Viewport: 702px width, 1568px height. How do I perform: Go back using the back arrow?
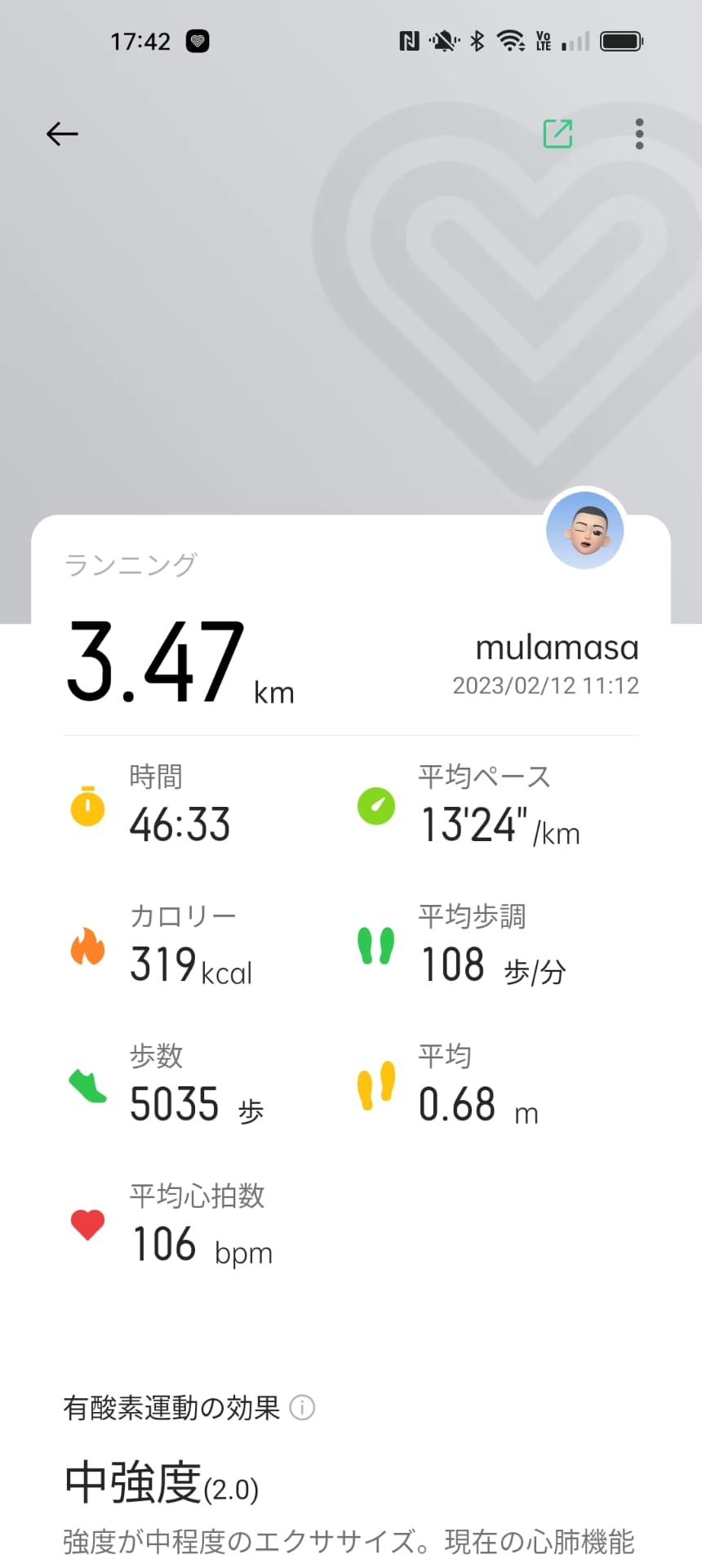click(x=62, y=133)
